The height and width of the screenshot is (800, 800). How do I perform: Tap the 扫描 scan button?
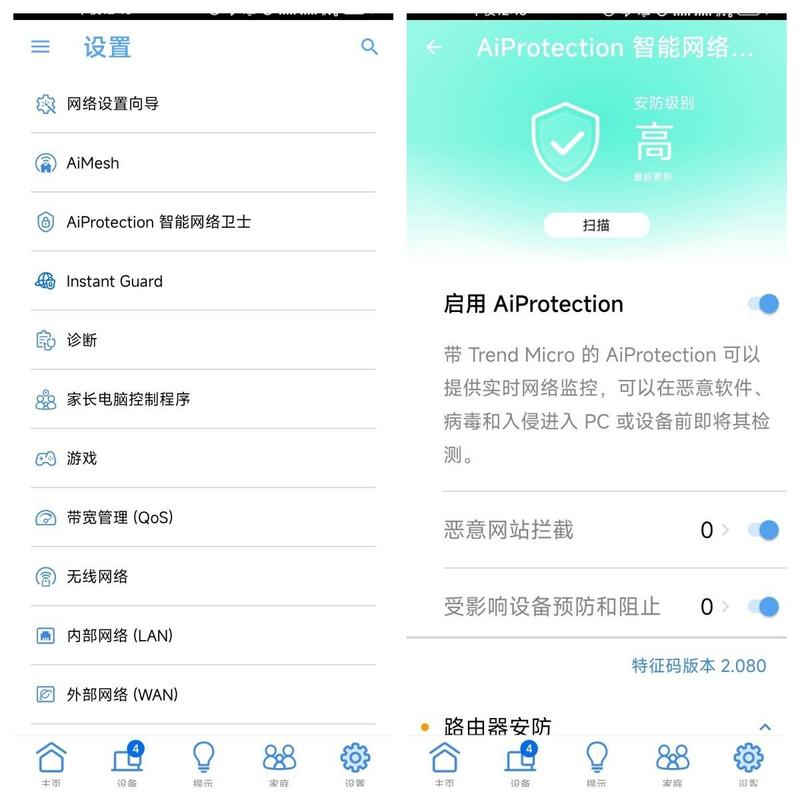click(x=596, y=225)
